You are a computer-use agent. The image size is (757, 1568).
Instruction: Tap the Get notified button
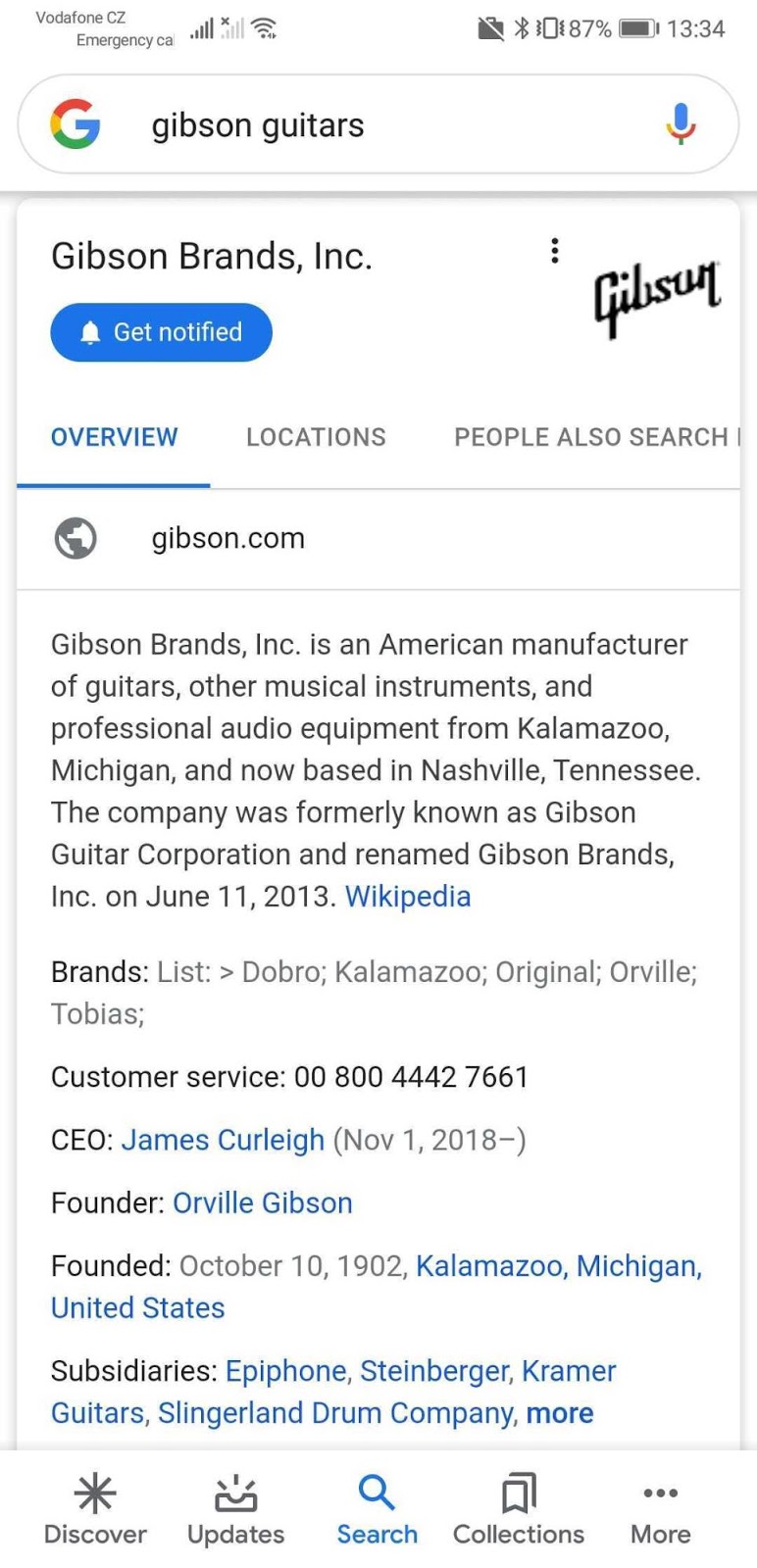tap(162, 332)
